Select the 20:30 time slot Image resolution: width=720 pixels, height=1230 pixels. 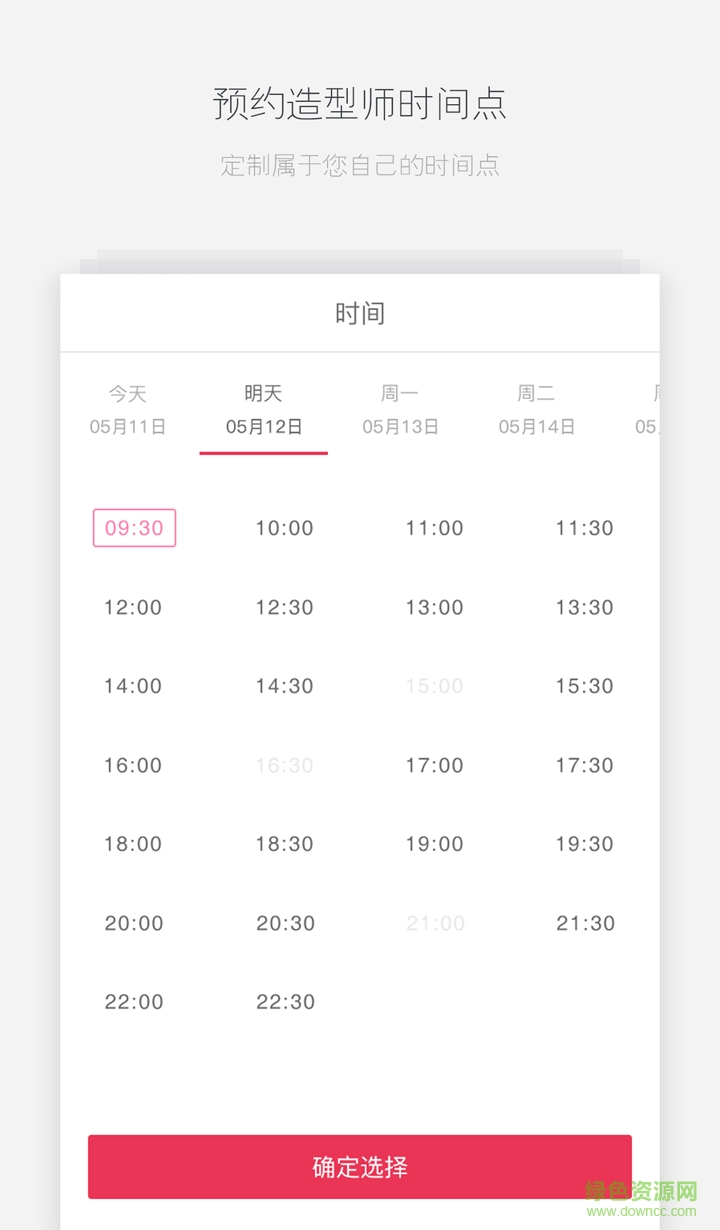pos(284,922)
